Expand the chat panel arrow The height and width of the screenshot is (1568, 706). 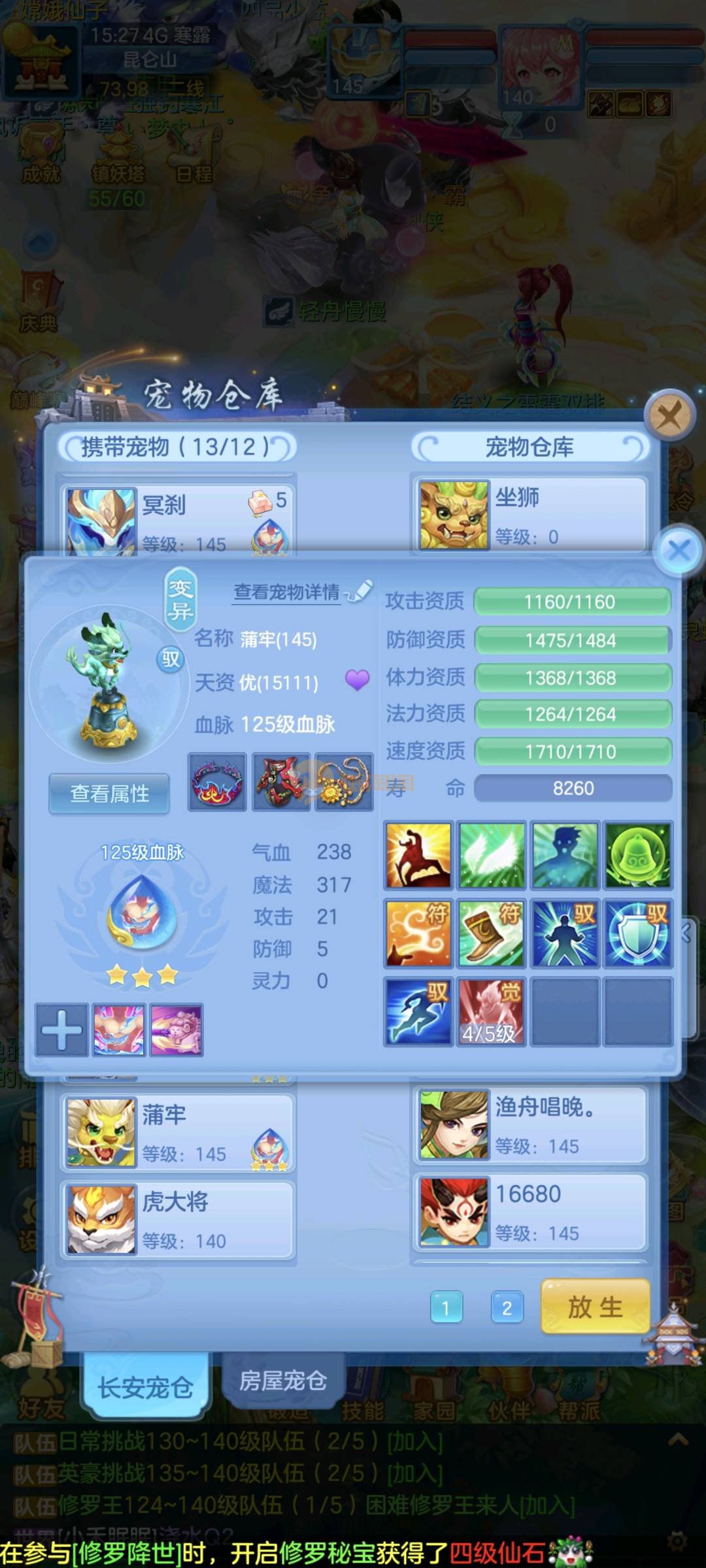click(x=678, y=1439)
